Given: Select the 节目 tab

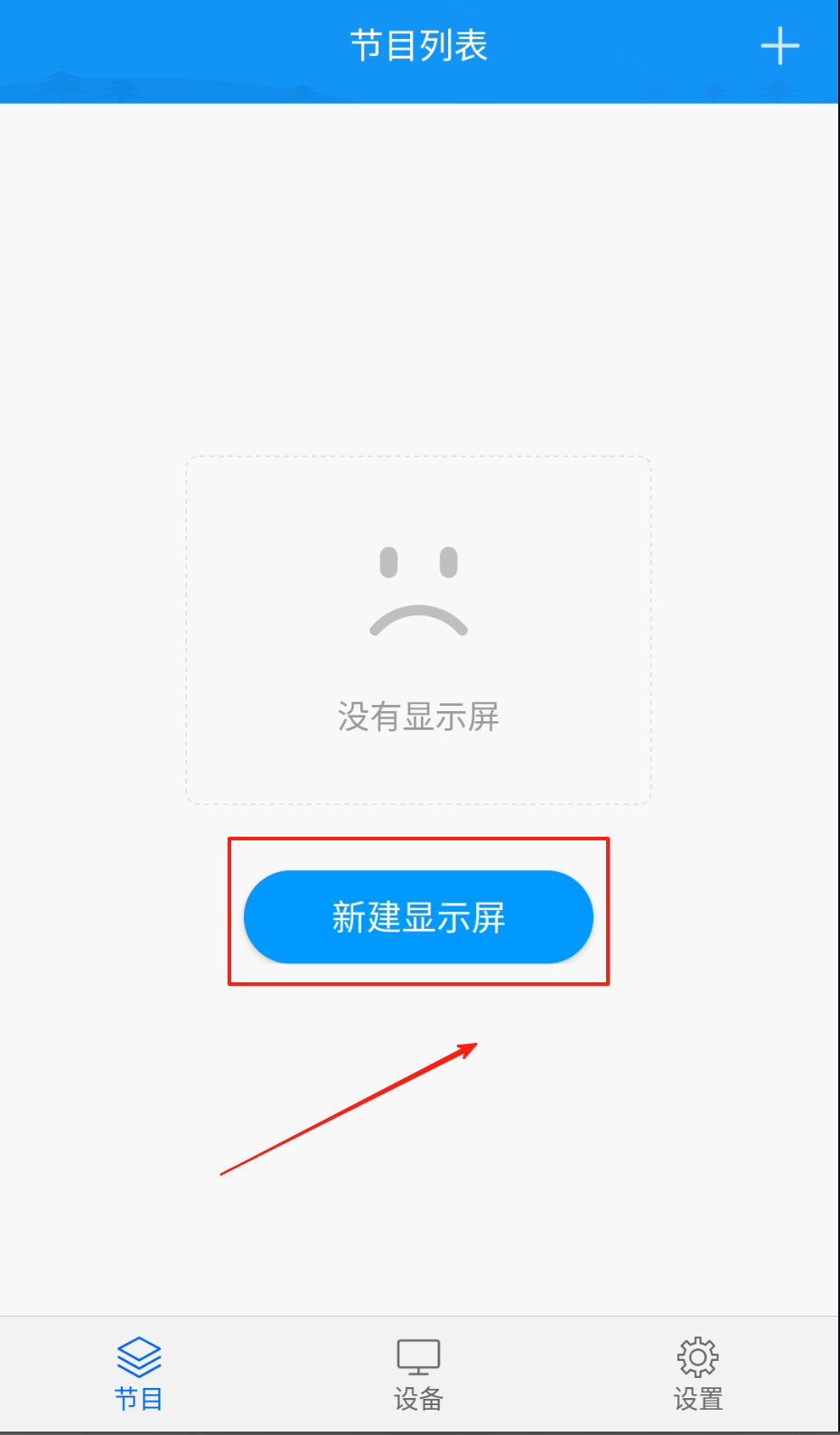Looking at the screenshot, I should 139,1374.
